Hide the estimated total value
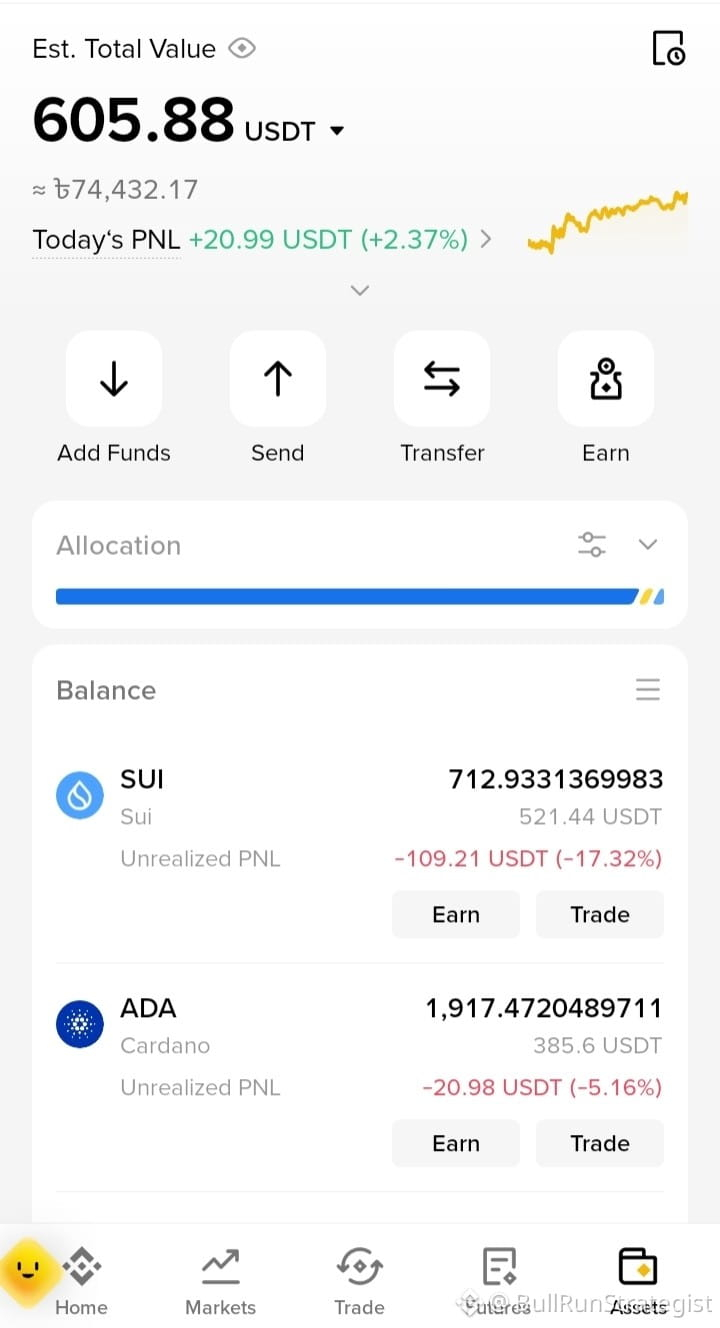The height and width of the screenshot is (1328, 720). [242, 48]
